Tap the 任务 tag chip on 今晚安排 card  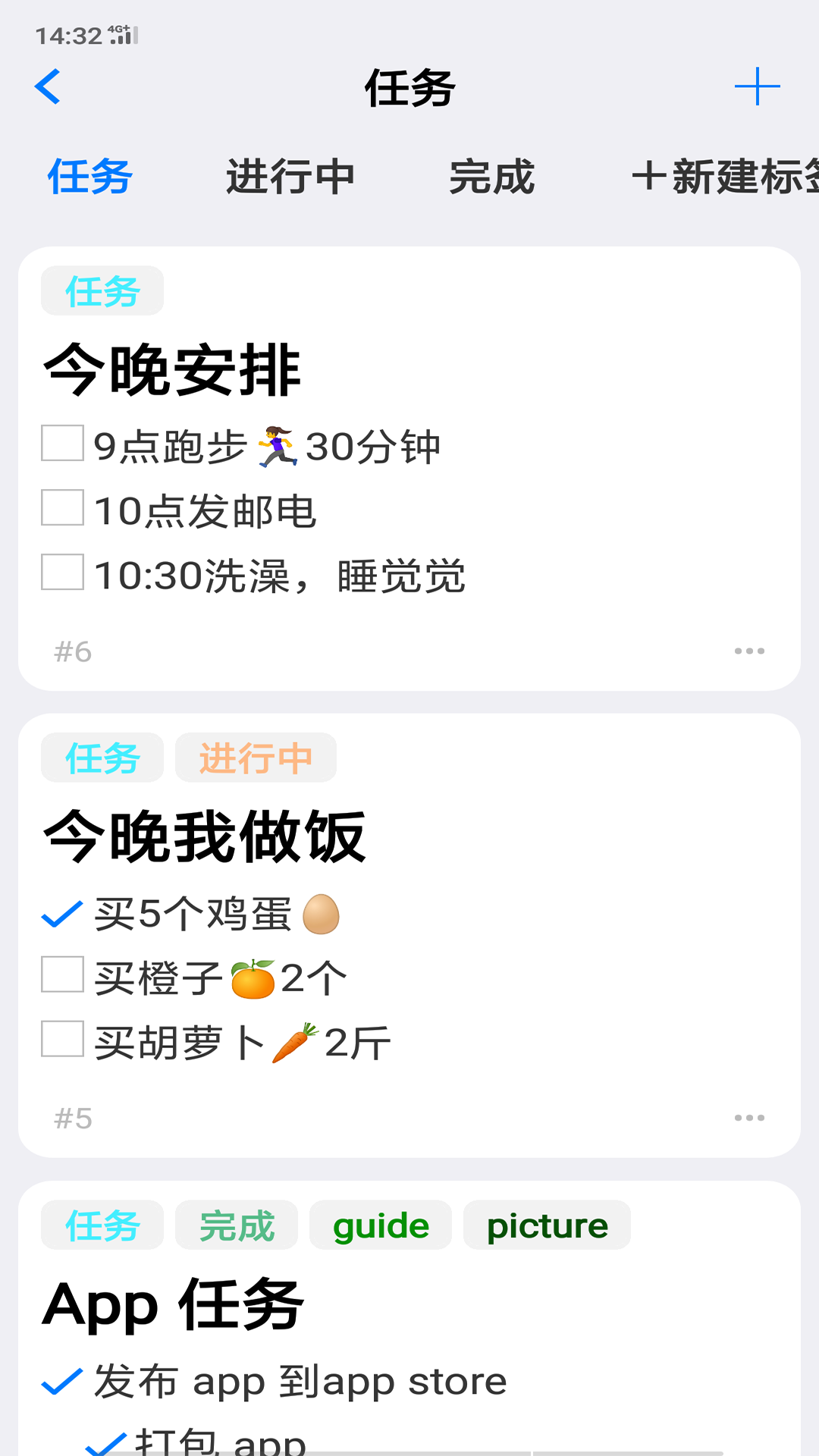click(x=102, y=290)
